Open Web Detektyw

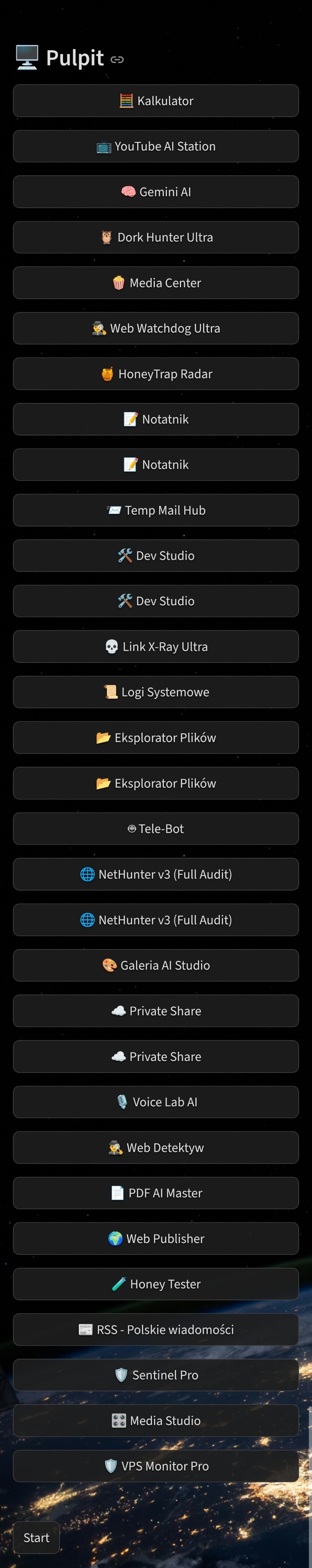[x=156, y=1147]
